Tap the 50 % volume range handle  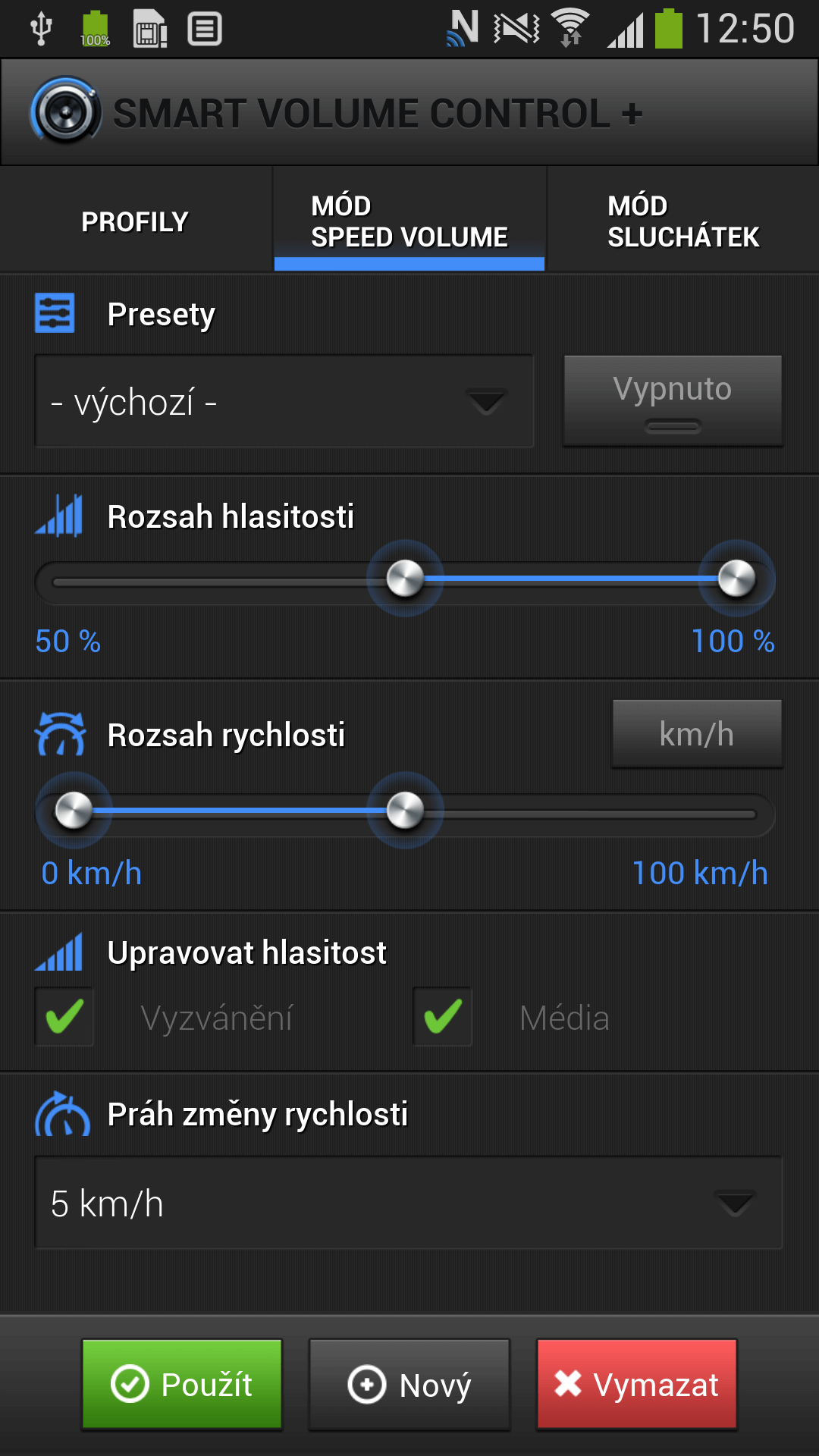coord(405,579)
